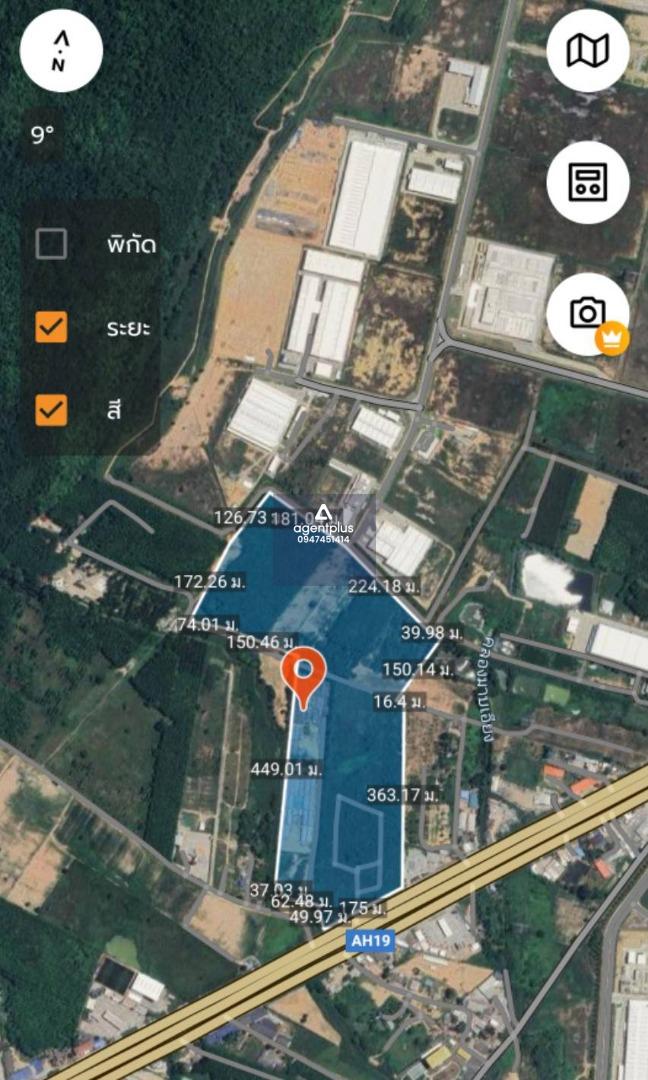This screenshot has width=648, height=1080.
Task: Capture the map with camera button
Action: (587, 313)
